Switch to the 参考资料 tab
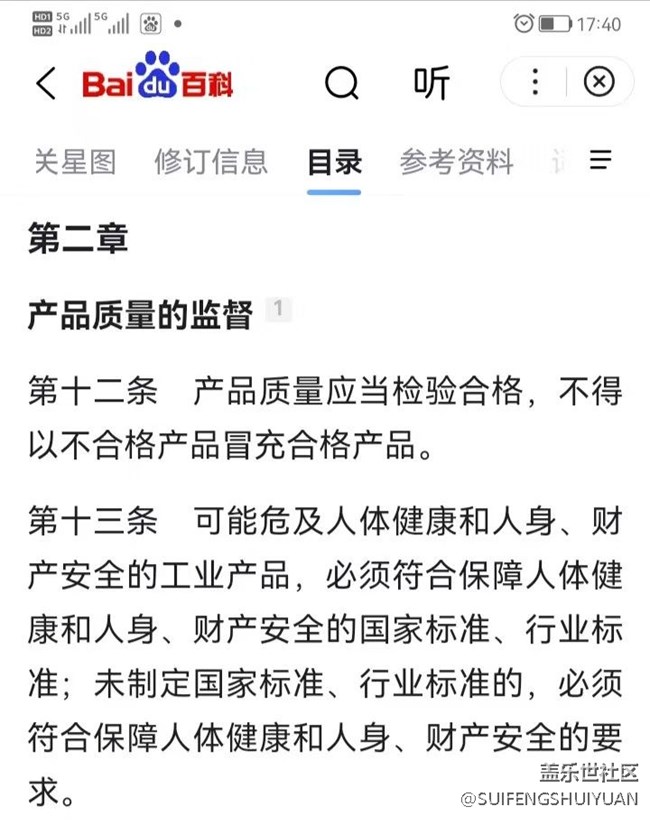This screenshot has width=650, height=825. (x=456, y=161)
